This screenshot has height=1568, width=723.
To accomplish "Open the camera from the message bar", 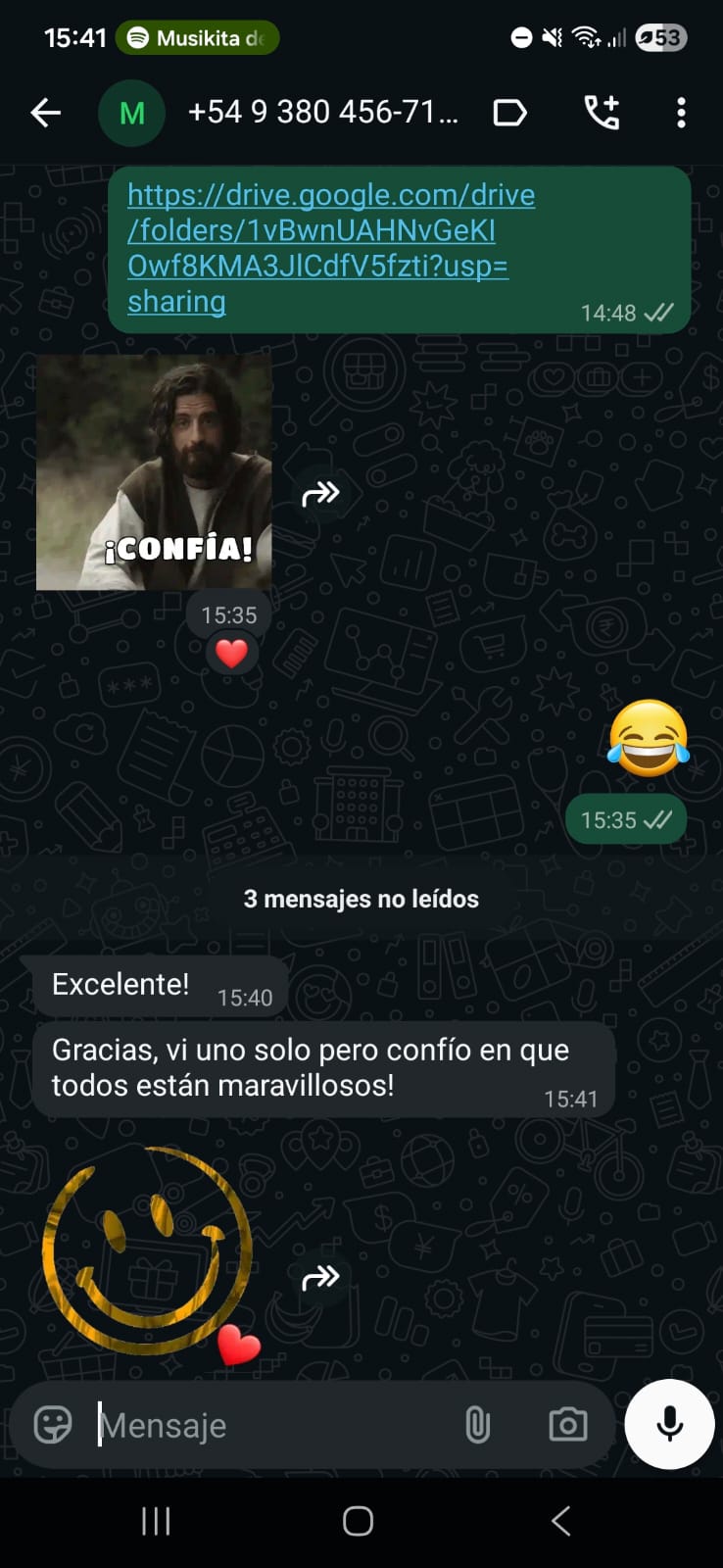I will (x=567, y=1424).
